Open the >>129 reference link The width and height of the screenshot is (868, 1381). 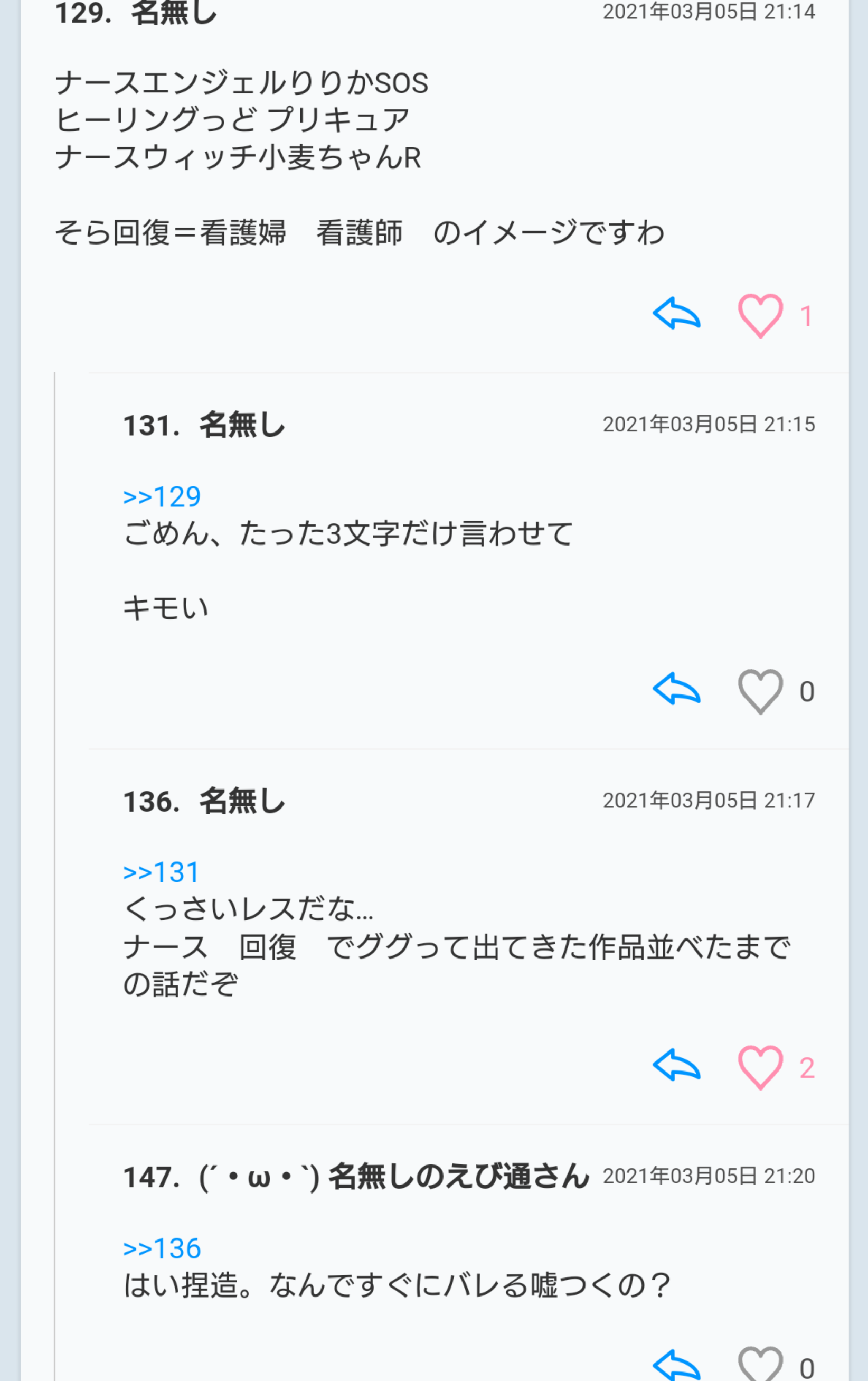coord(162,496)
